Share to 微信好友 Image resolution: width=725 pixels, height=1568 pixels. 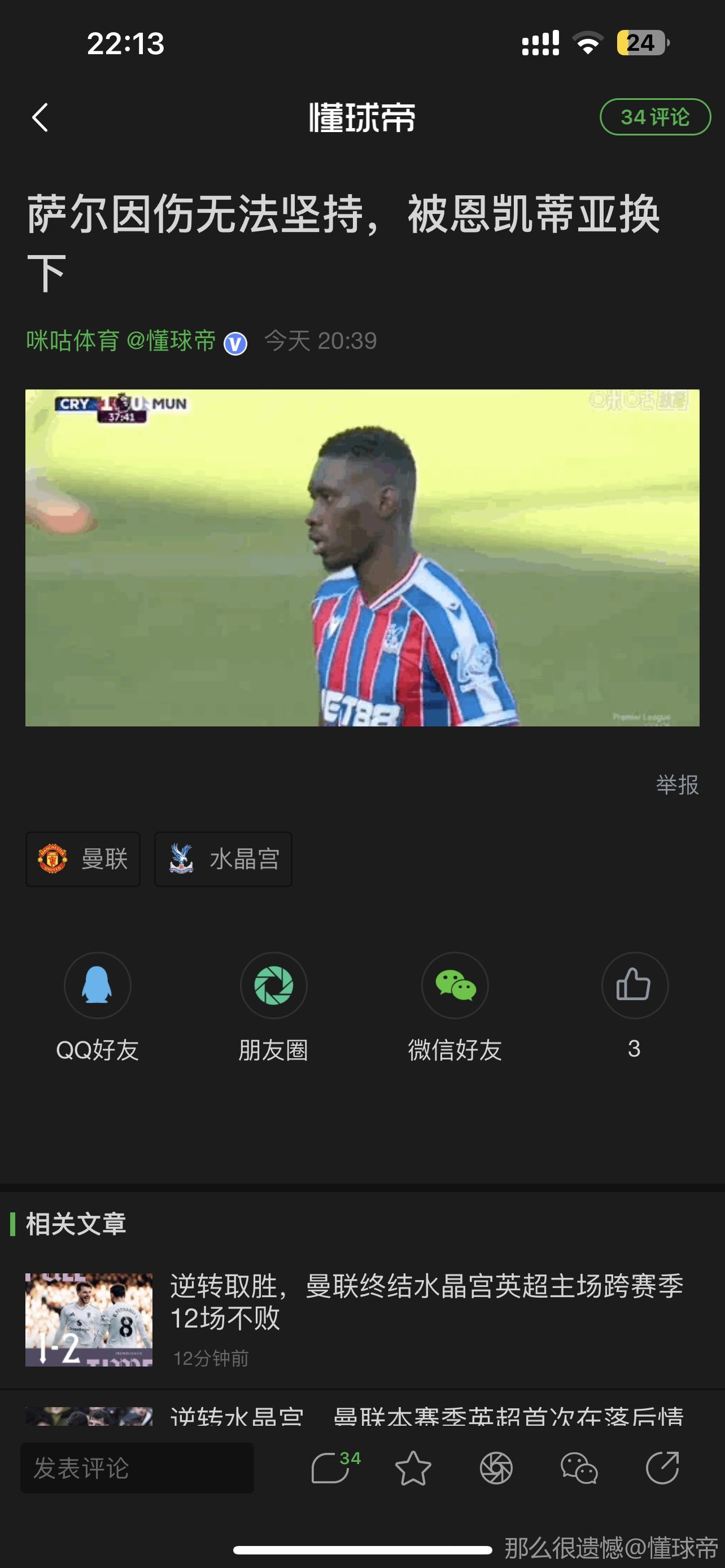tap(455, 986)
